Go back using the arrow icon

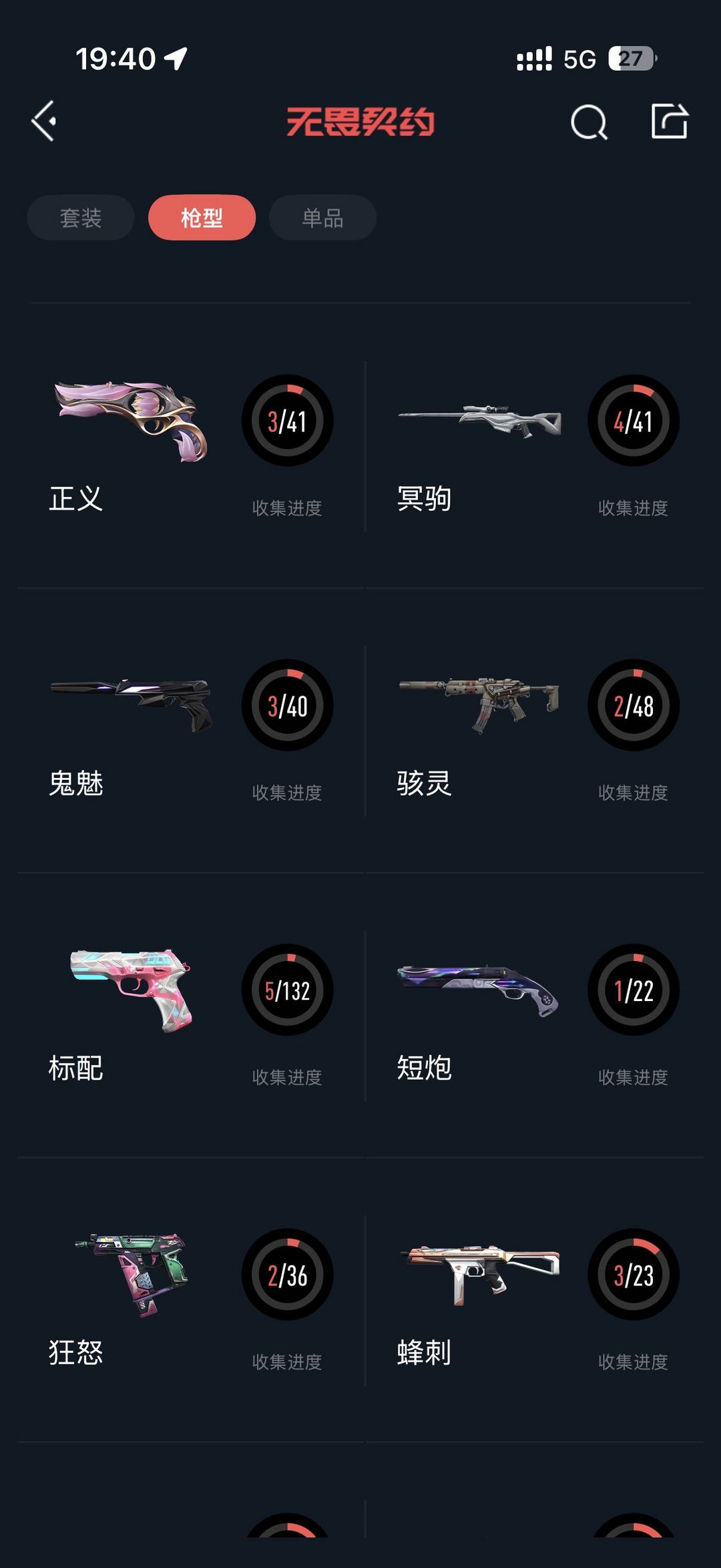pos(44,122)
